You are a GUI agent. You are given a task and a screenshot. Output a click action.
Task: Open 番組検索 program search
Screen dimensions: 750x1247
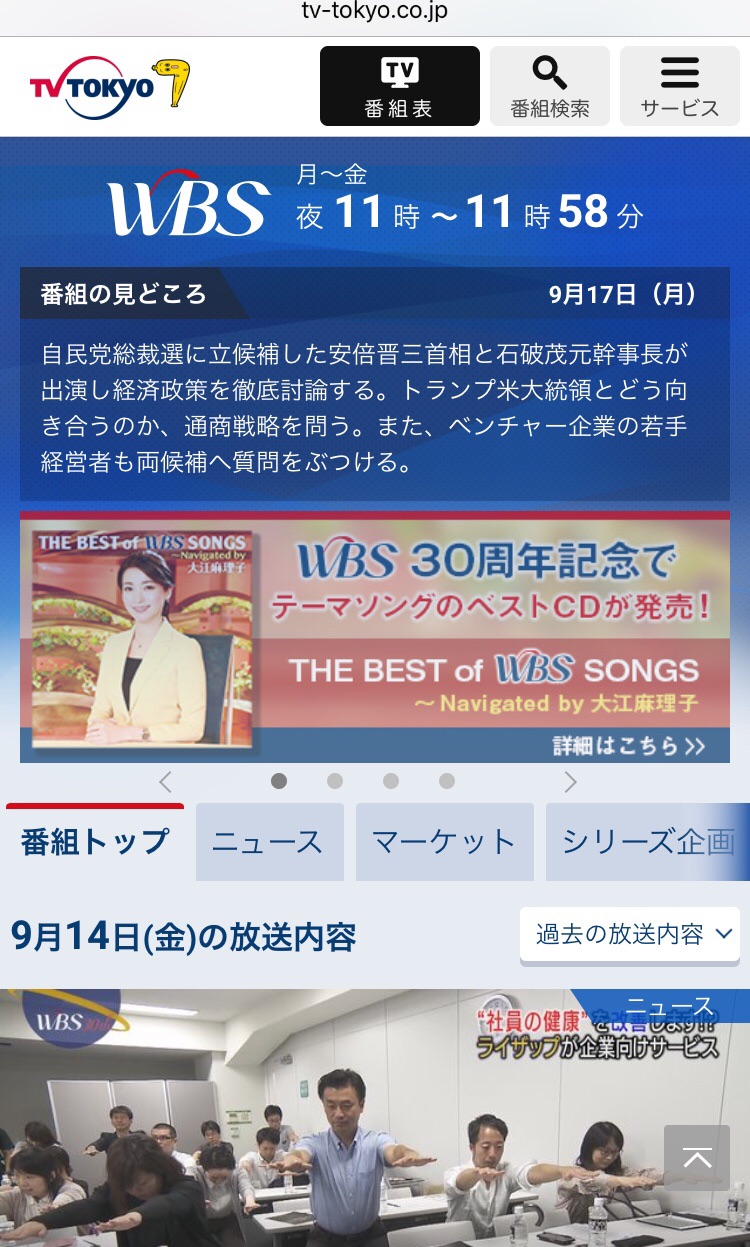[x=549, y=86]
